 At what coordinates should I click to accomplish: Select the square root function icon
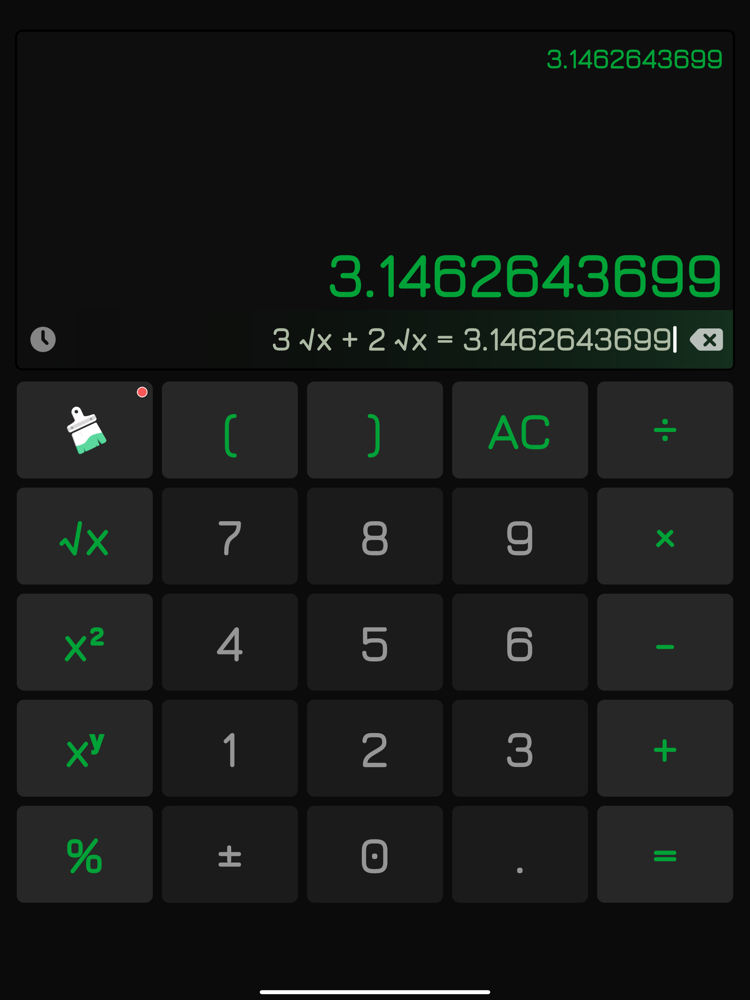[x=84, y=536]
